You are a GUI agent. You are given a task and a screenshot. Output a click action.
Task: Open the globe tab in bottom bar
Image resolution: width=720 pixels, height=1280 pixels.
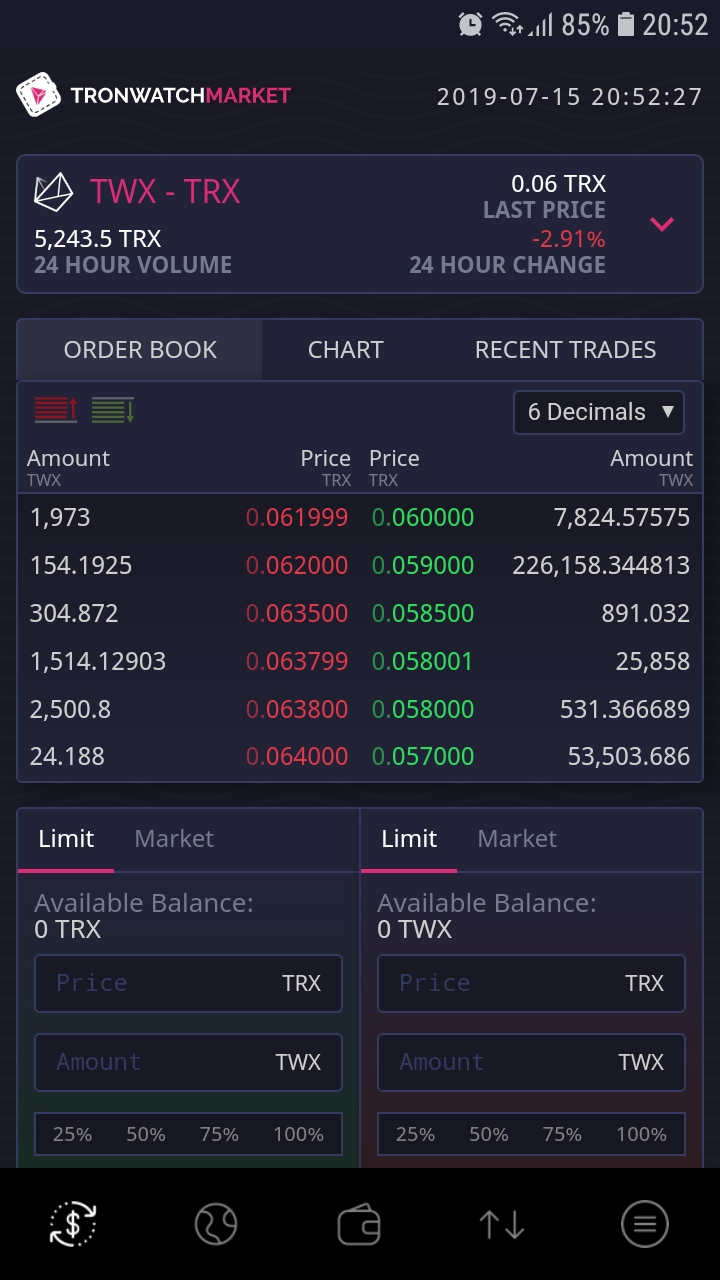click(x=216, y=1224)
